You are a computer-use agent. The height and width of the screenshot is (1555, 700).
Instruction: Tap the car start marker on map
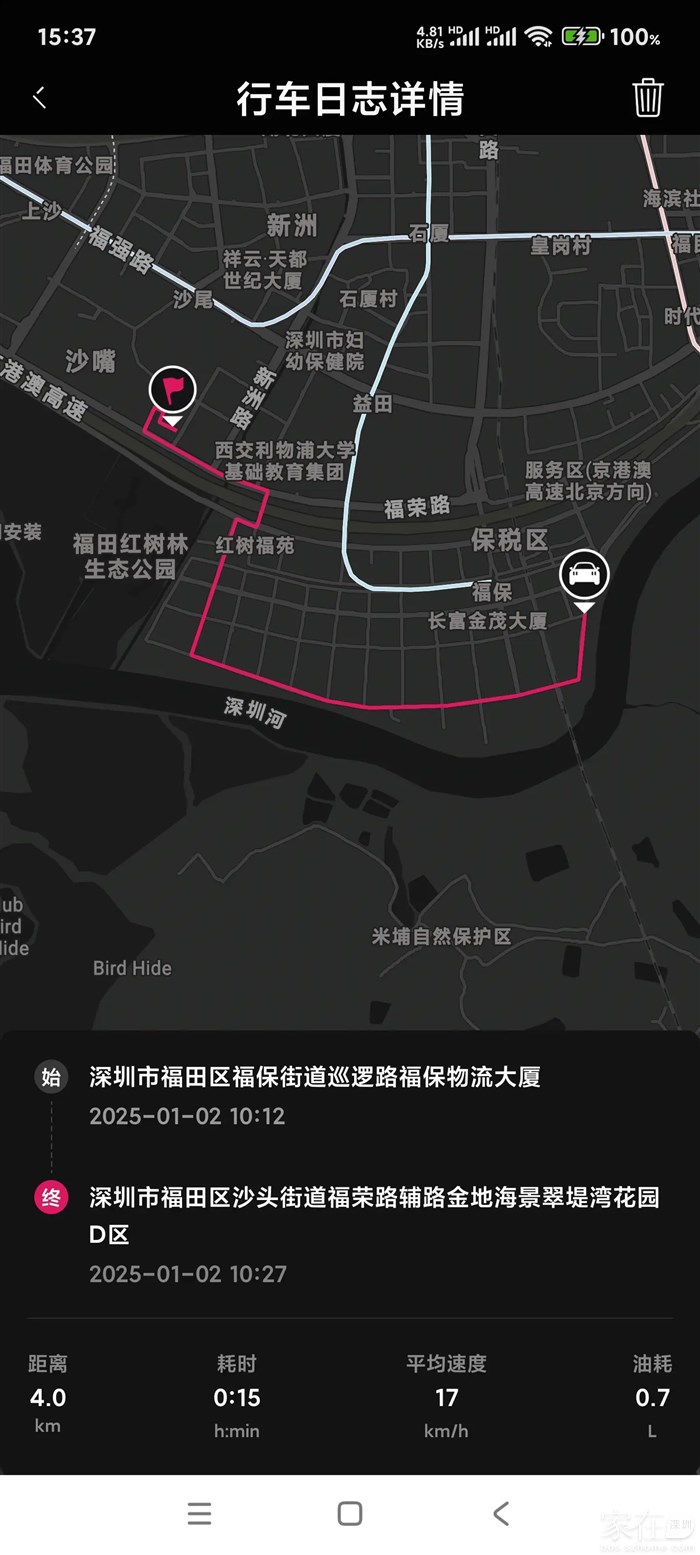coord(584,575)
